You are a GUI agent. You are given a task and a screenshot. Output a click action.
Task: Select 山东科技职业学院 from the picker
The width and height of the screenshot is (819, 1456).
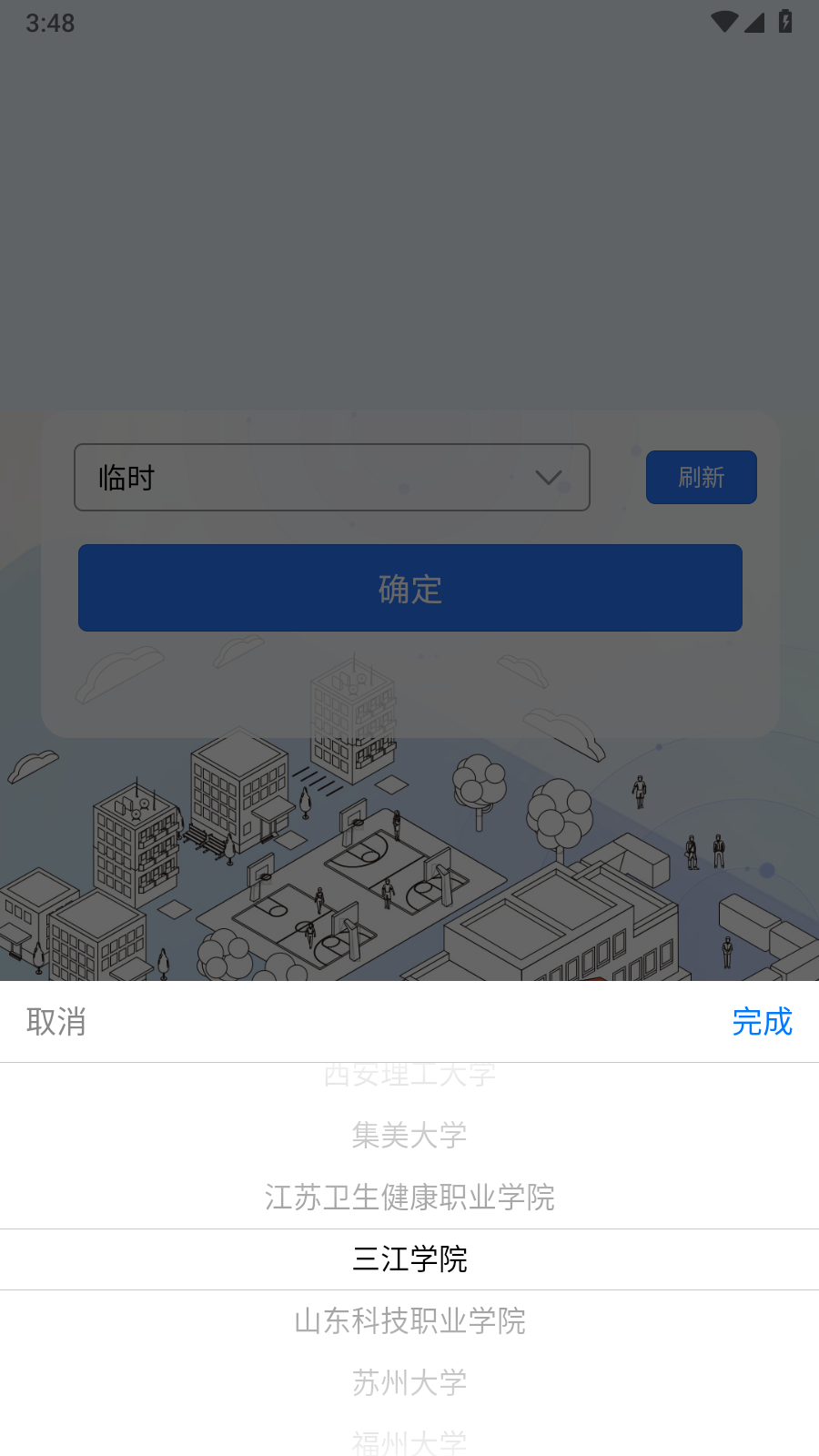tap(409, 1321)
